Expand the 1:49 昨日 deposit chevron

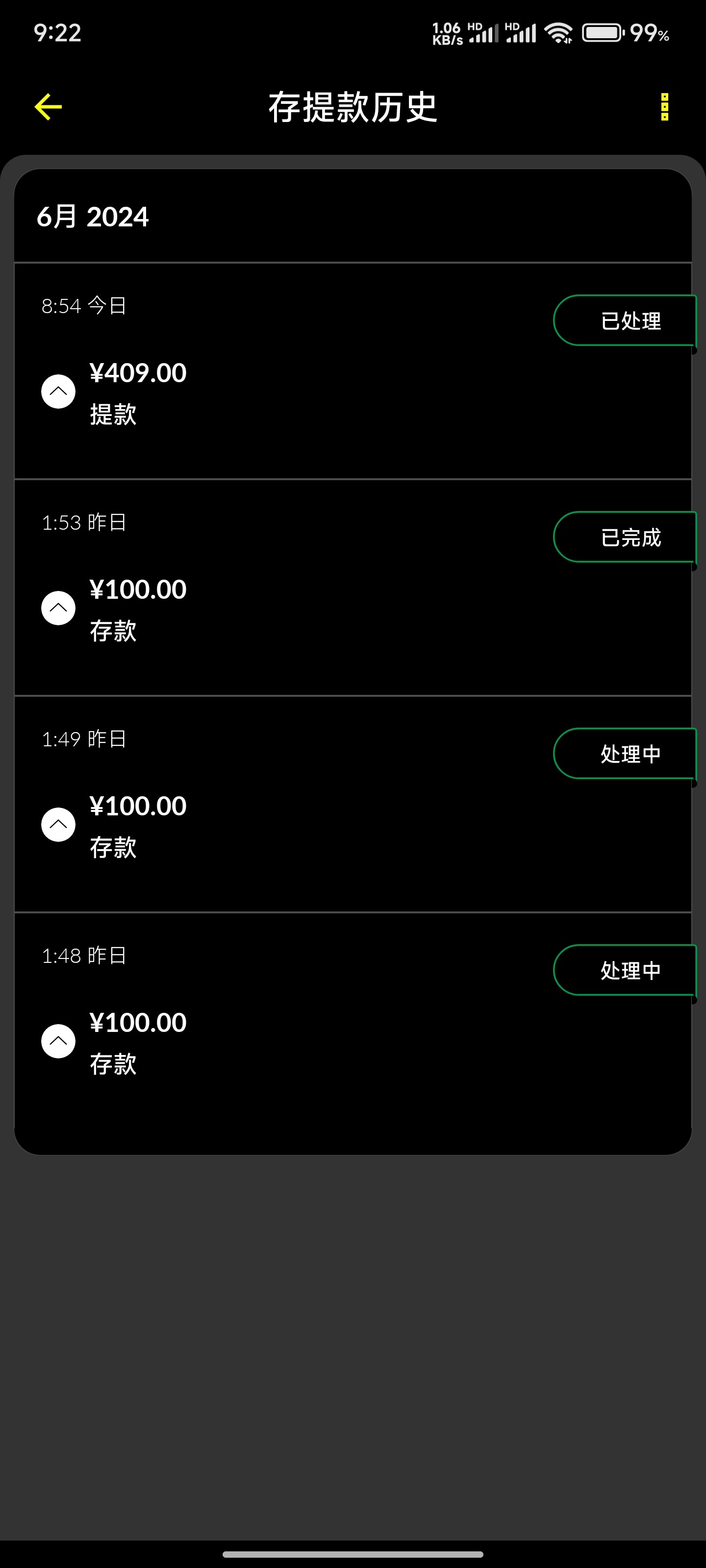click(58, 825)
